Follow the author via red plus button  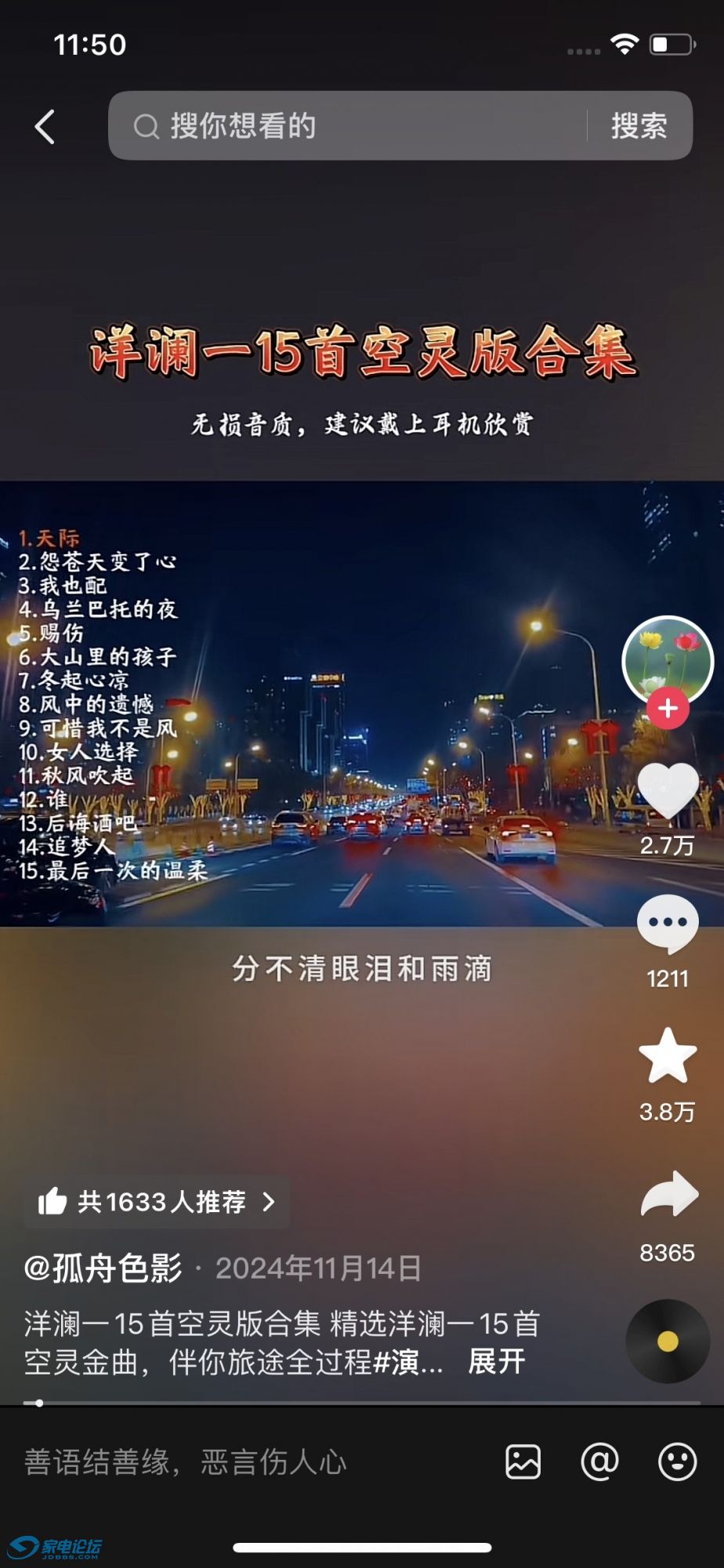[668, 709]
